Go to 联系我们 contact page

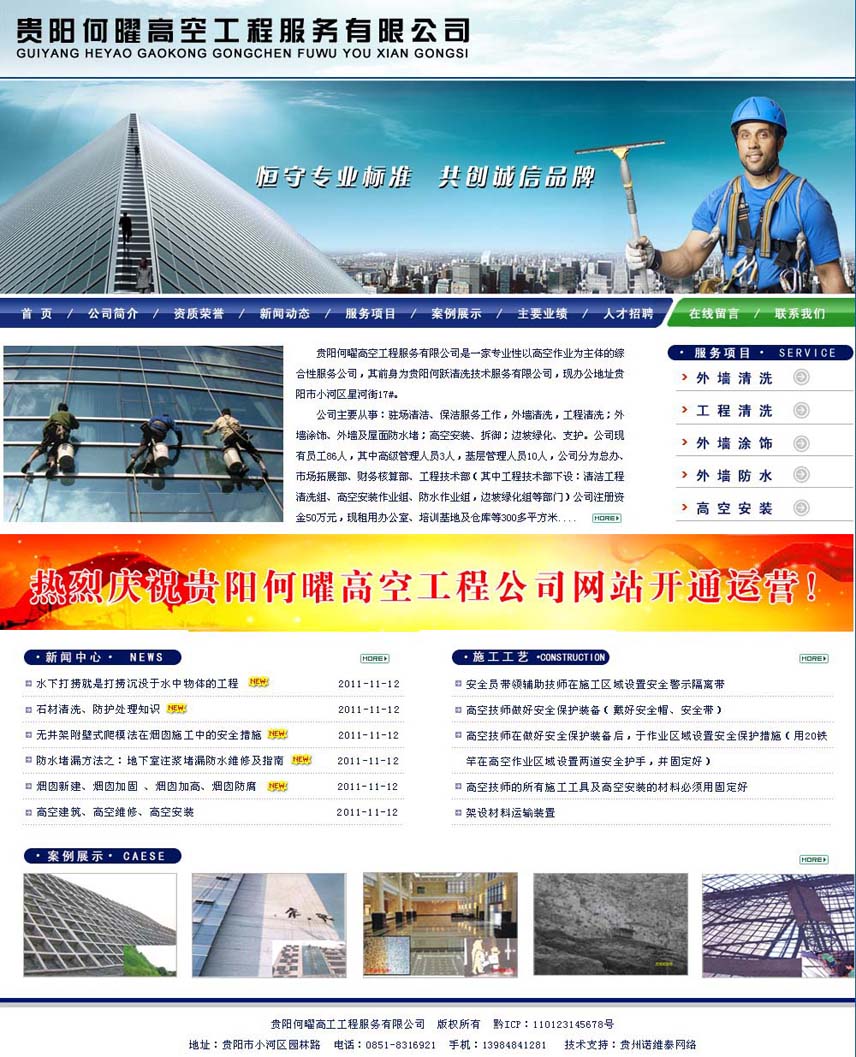point(800,314)
